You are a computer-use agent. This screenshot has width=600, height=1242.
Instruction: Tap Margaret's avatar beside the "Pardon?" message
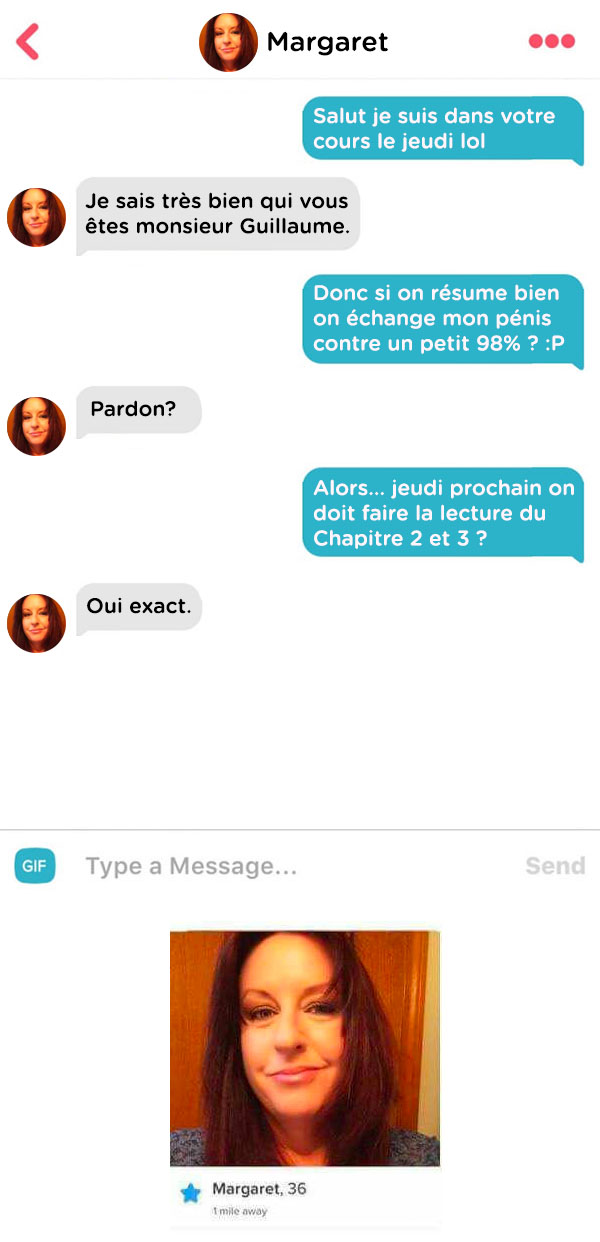pyautogui.click(x=36, y=426)
